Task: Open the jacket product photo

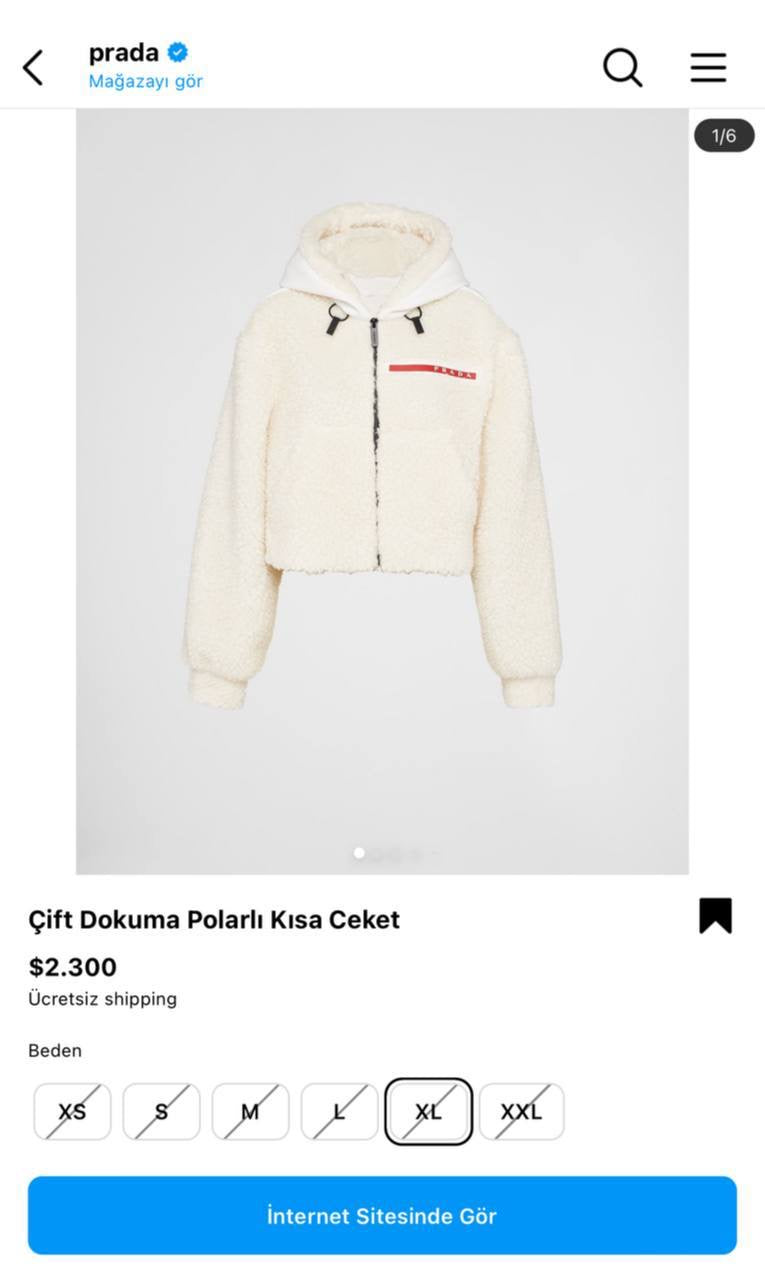Action: (382, 490)
